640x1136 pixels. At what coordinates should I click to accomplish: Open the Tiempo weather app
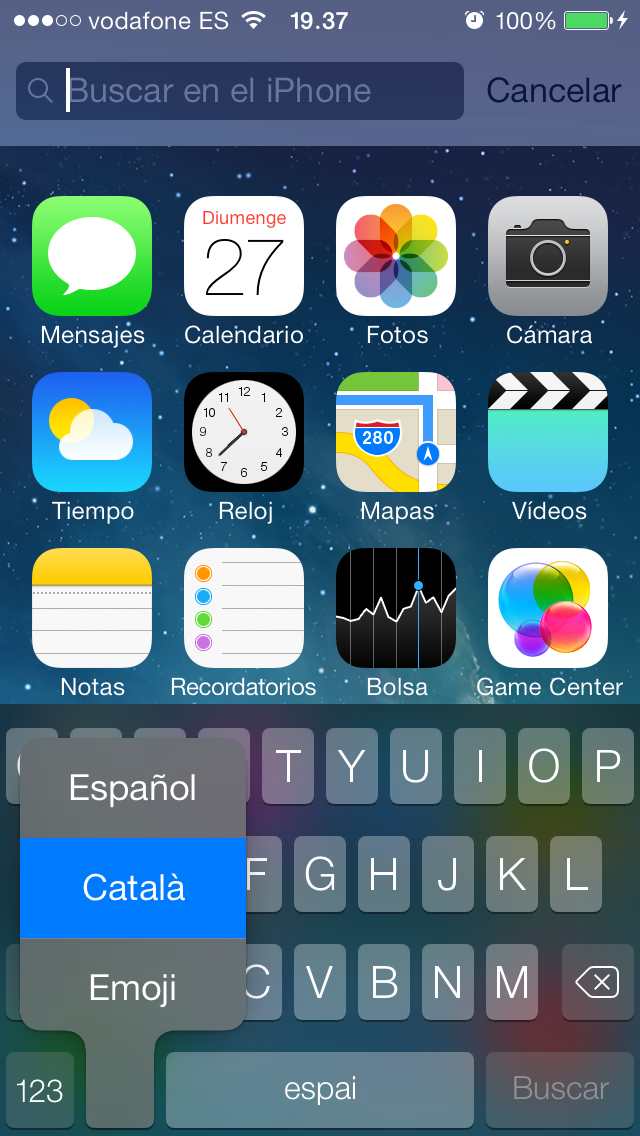point(92,432)
